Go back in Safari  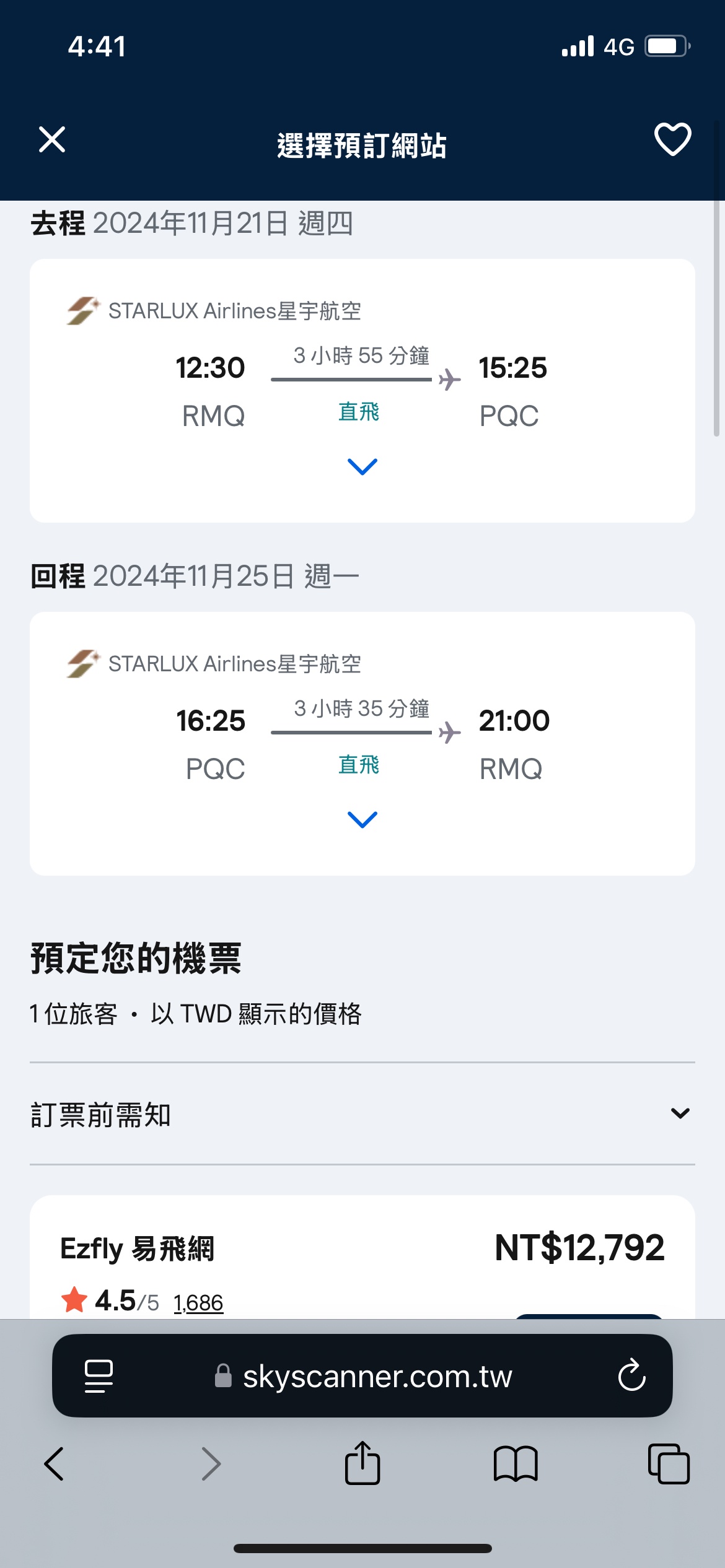(x=54, y=1464)
